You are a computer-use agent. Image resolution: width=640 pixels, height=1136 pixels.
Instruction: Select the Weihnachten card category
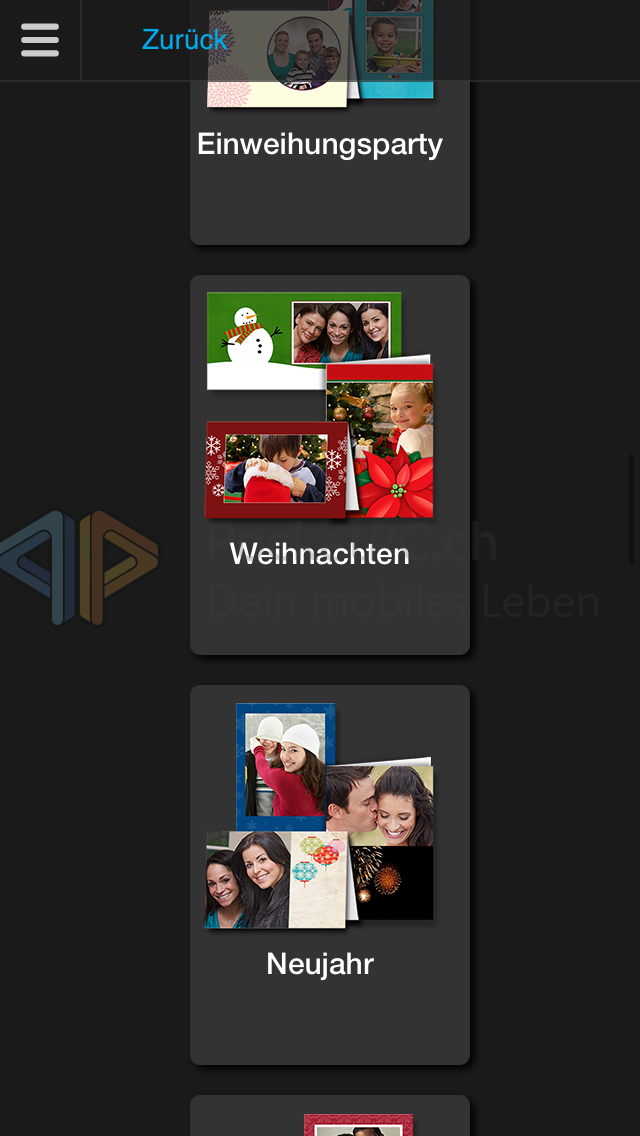[x=330, y=464]
